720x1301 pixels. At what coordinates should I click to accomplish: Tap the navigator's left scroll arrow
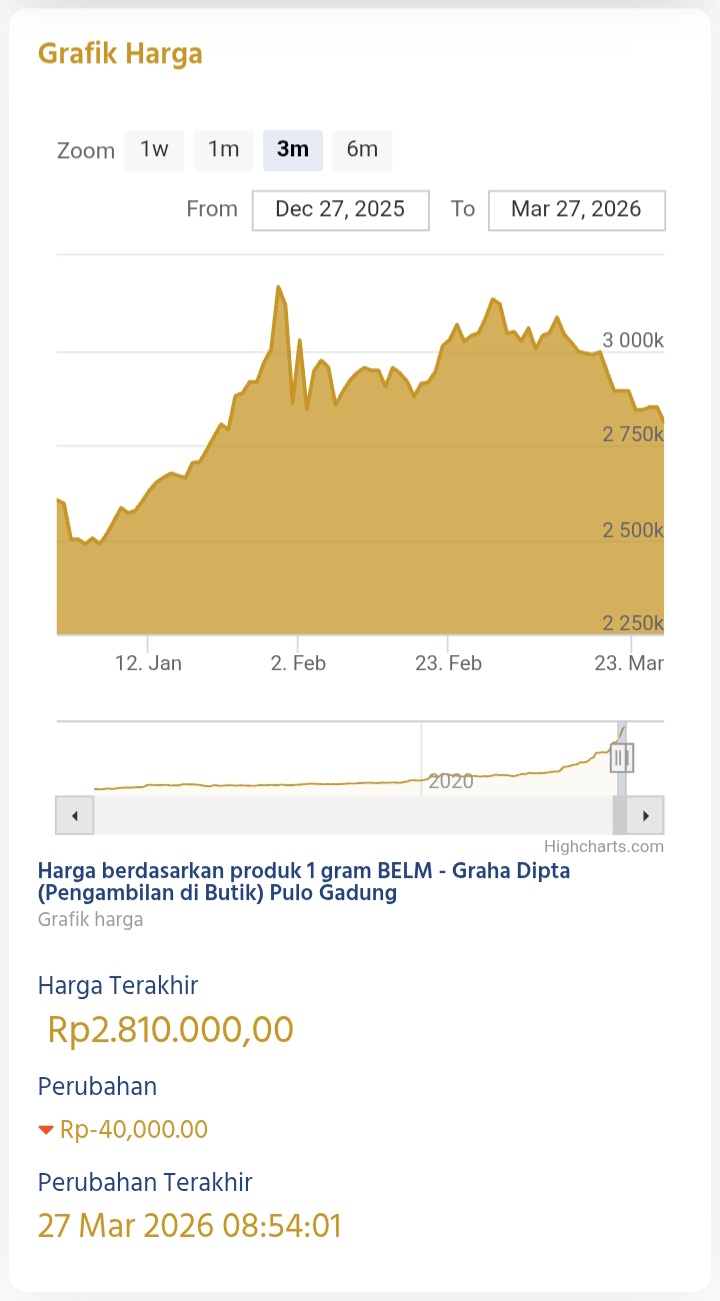pos(75,816)
